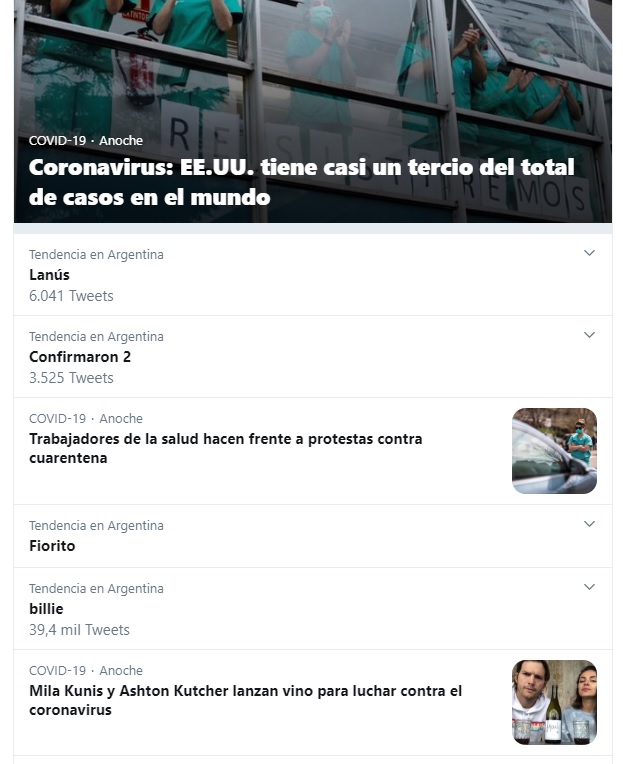The height and width of the screenshot is (764, 623).
Task: Open the Lanús trend
Action: click(50, 275)
